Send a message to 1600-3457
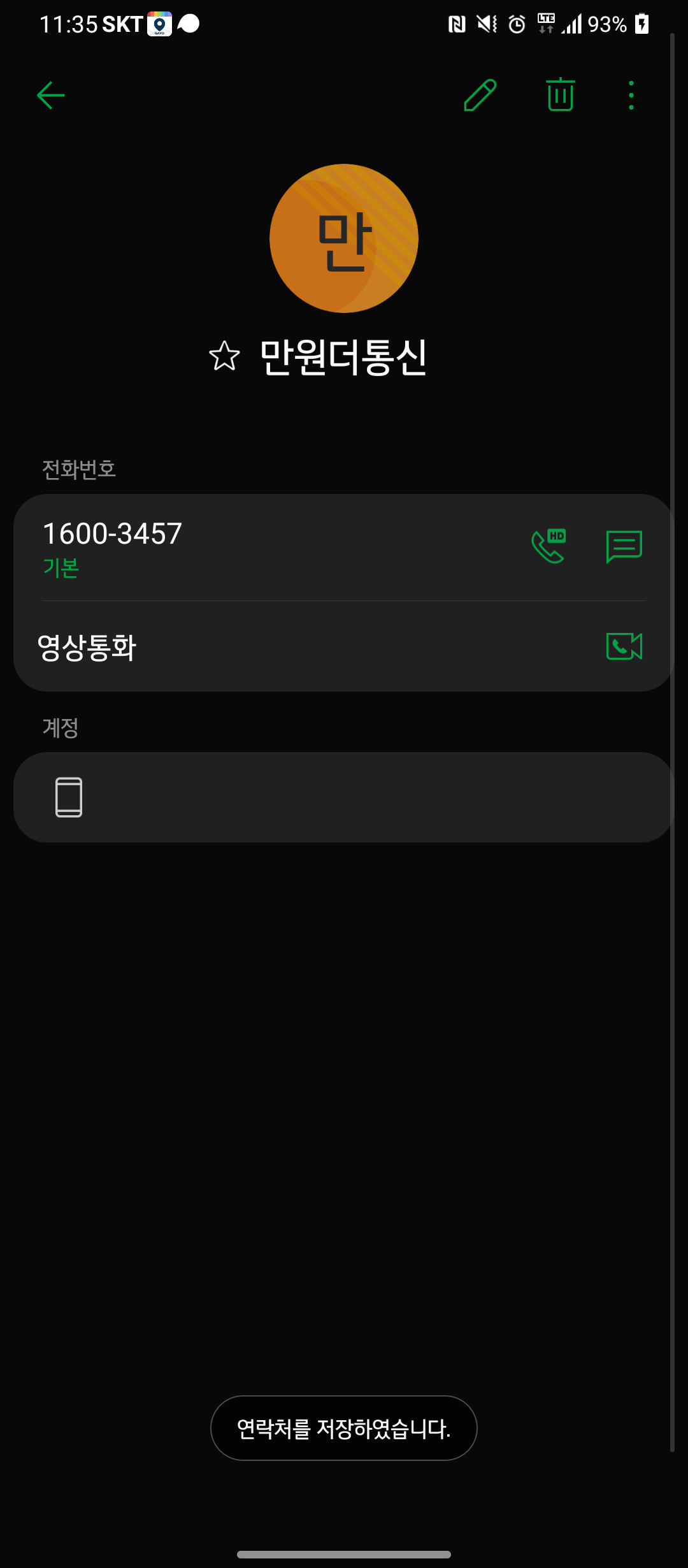The width and height of the screenshot is (688, 1568). tap(624, 546)
